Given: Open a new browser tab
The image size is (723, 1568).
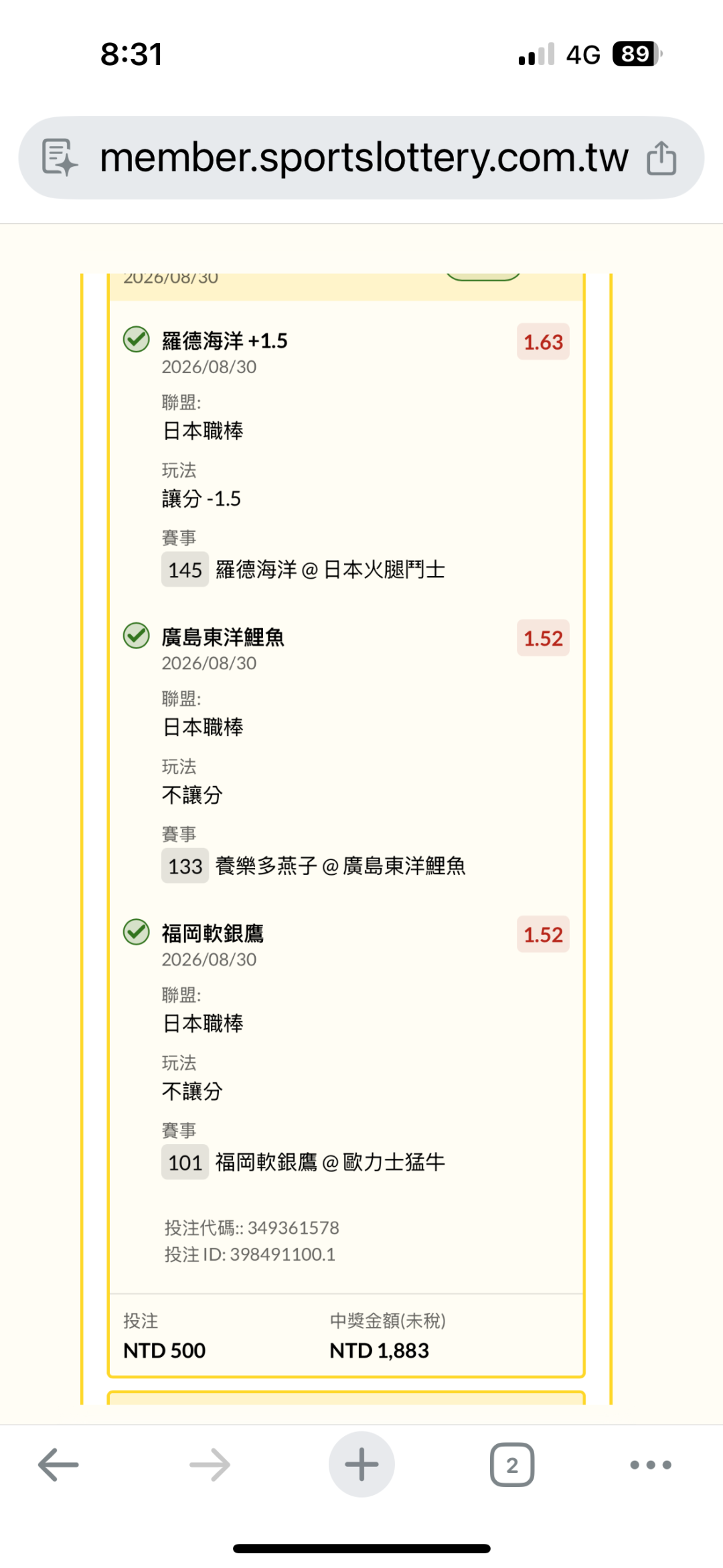Looking at the screenshot, I should point(361,1464).
